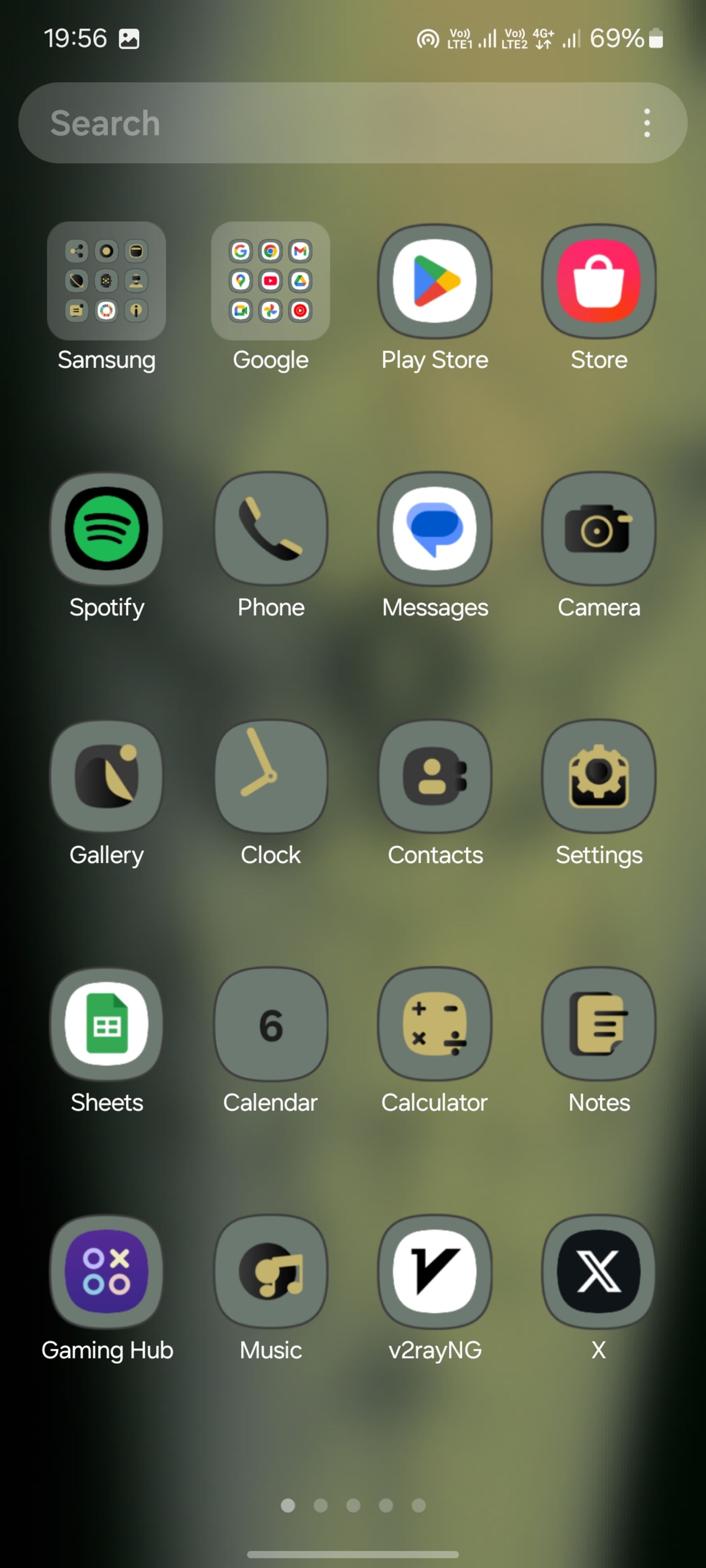This screenshot has height=1568, width=706.
Task: Open the Google folder
Action: [271, 281]
